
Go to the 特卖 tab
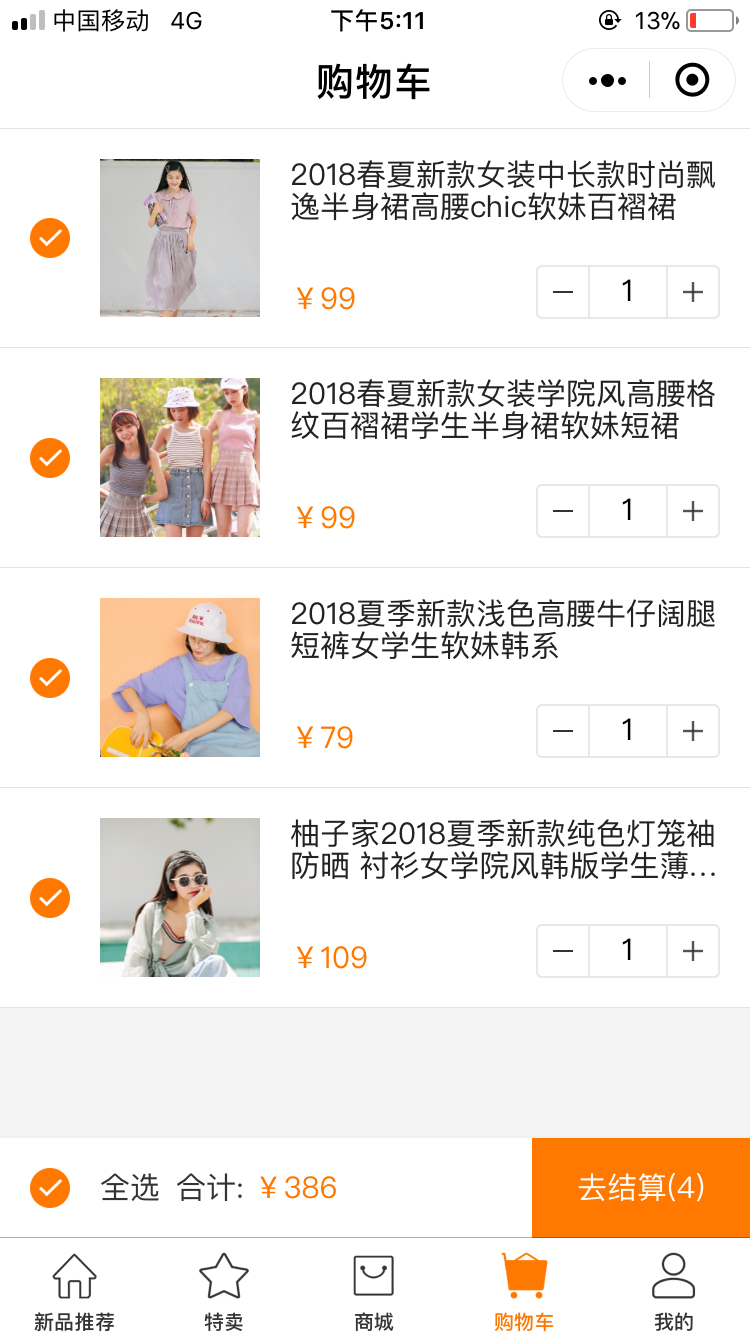(x=224, y=1292)
